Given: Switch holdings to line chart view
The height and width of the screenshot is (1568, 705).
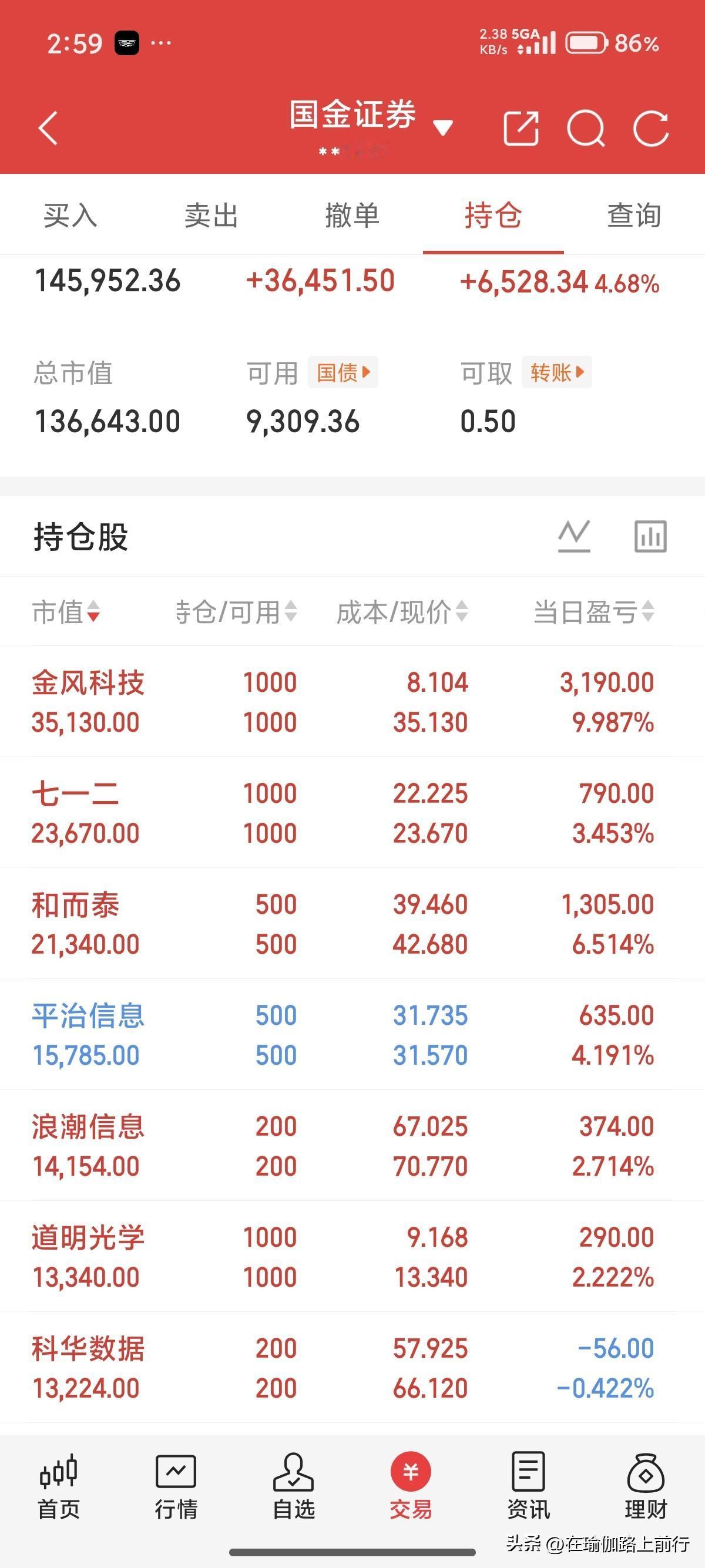Looking at the screenshot, I should click(575, 536).
